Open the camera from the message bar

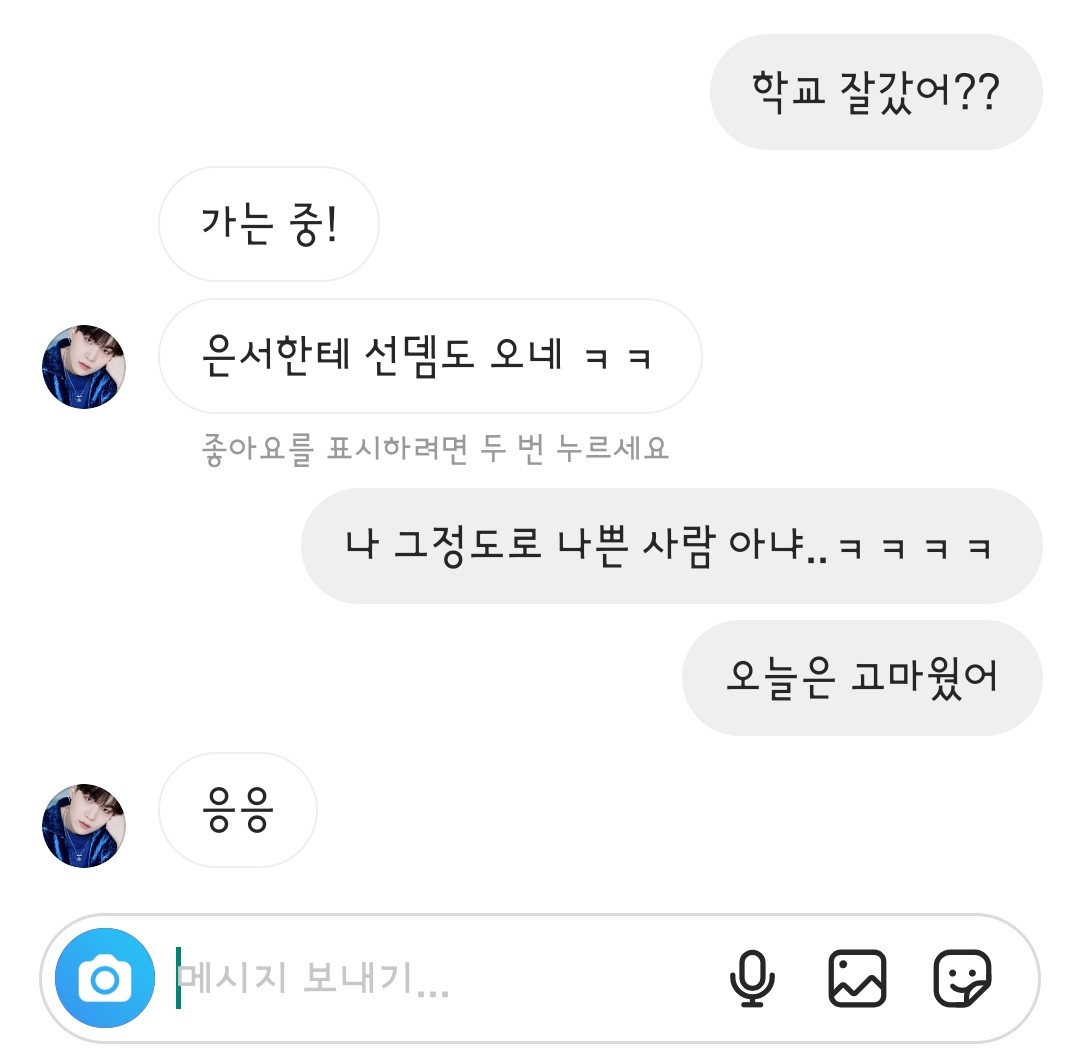click(x=104, y=979)
